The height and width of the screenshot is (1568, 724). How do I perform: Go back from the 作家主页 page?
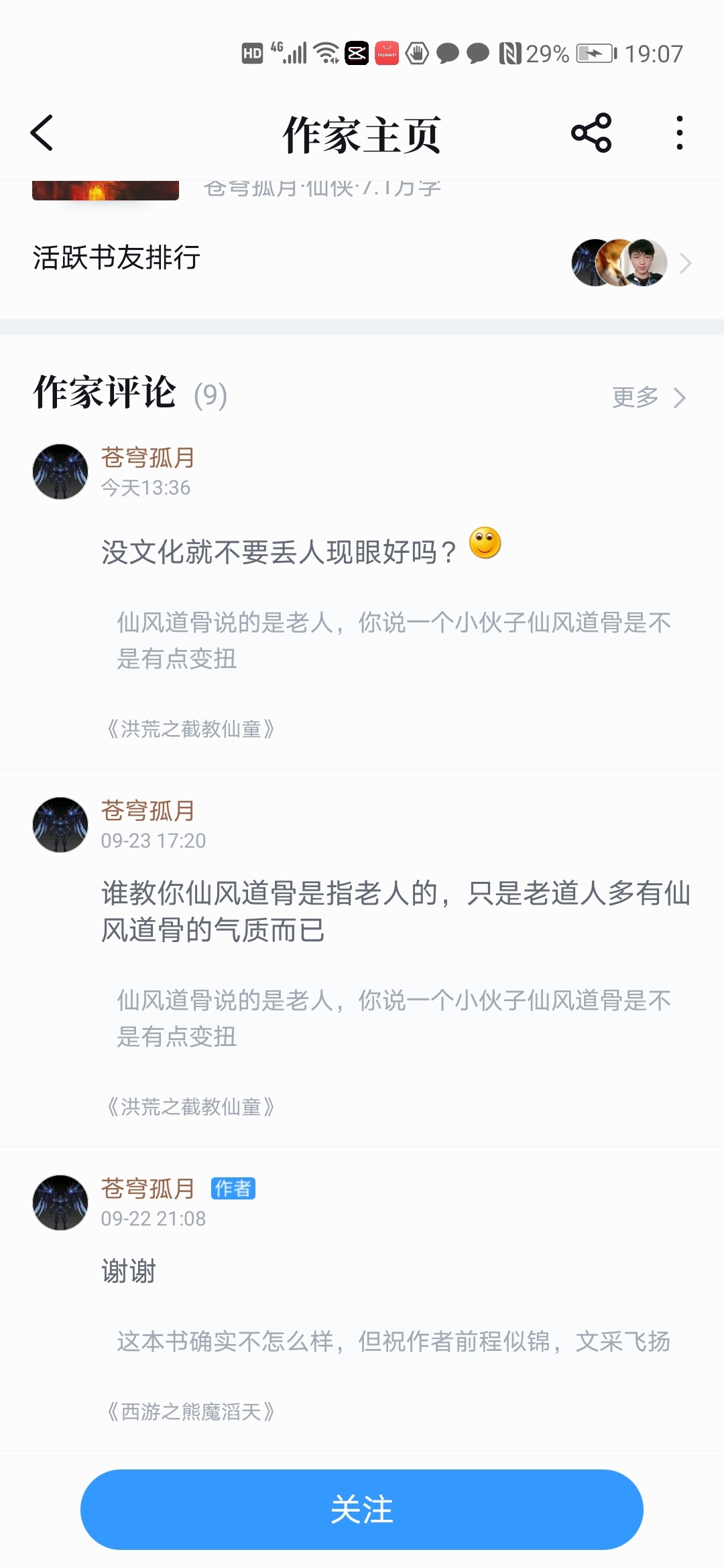coord(42,133)
